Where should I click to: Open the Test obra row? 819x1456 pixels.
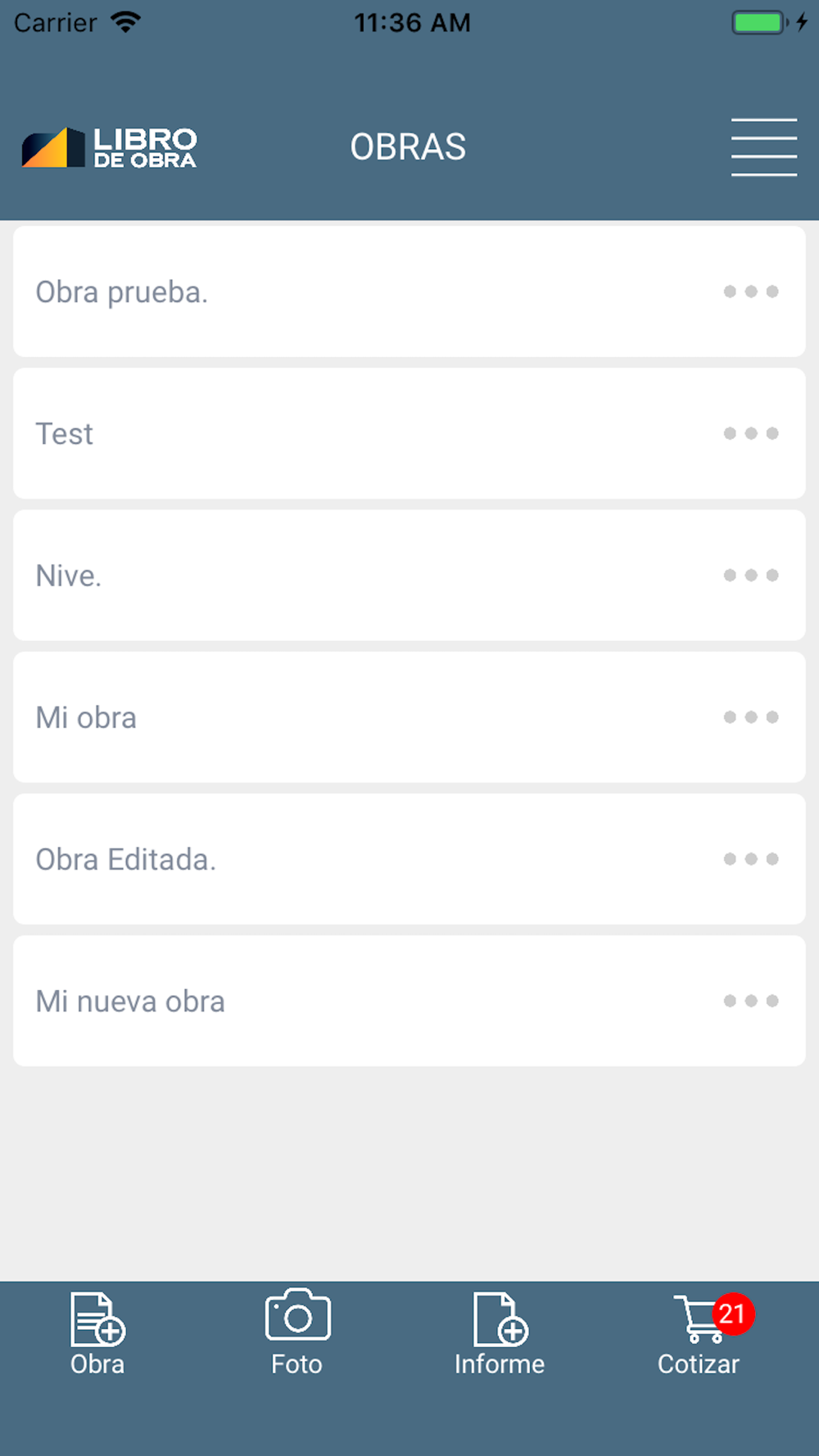pyautogui.click(x=409, y=433)
